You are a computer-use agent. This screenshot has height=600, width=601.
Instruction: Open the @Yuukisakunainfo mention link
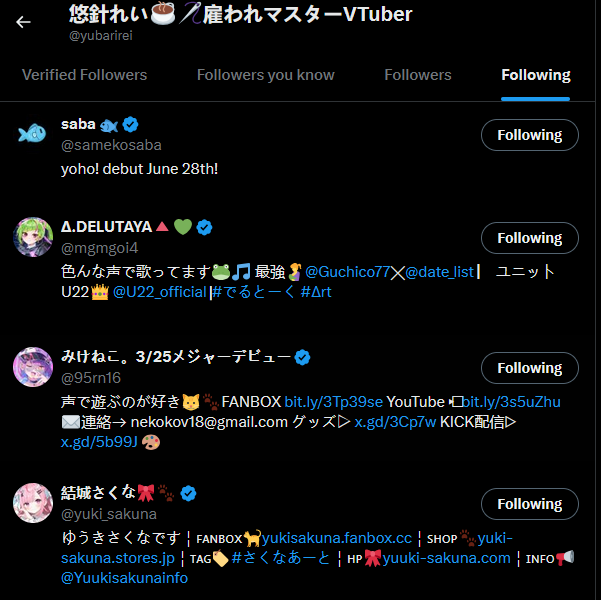pyautogui.click(x=123, y=578)
